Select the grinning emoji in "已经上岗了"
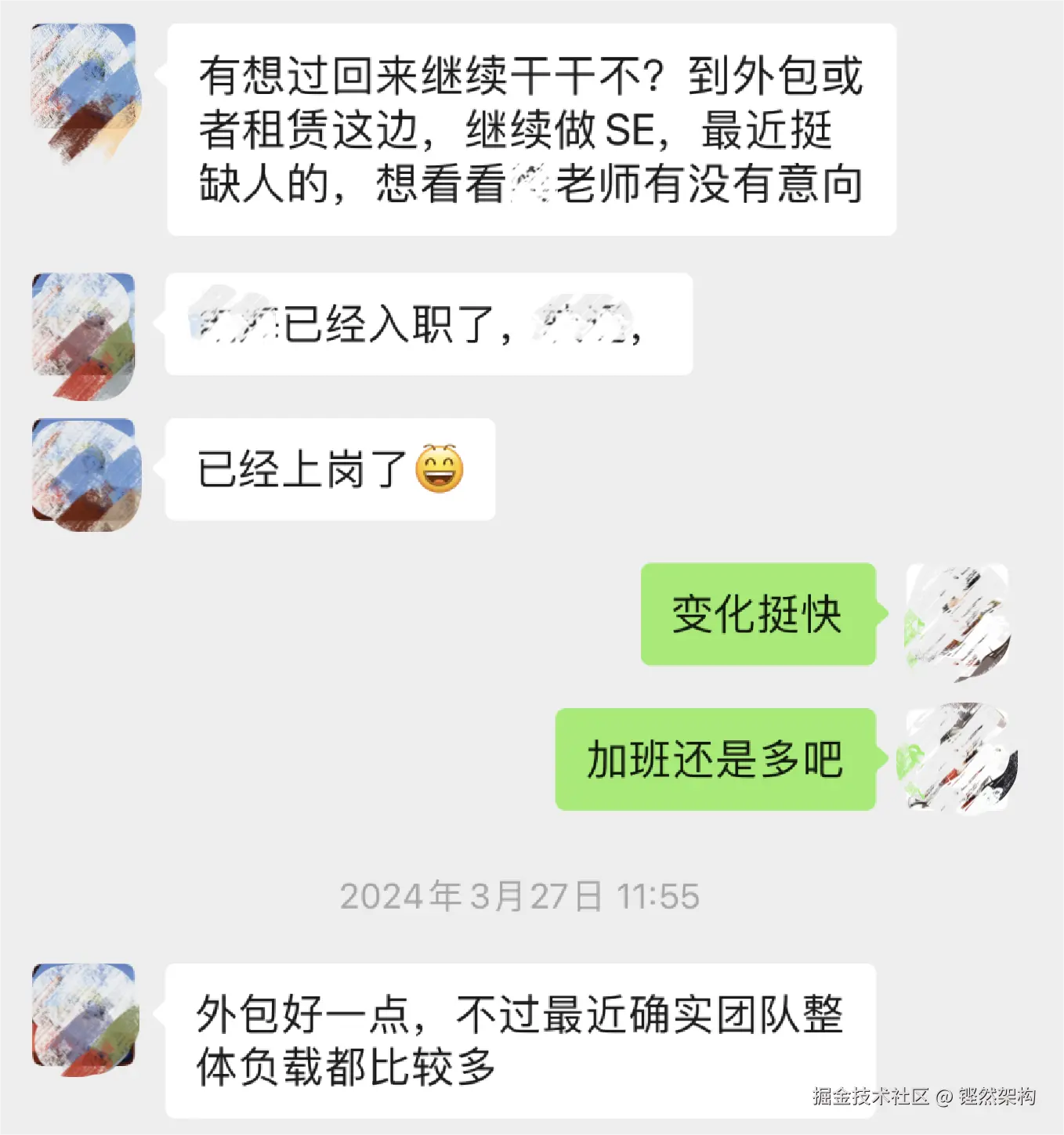The width and height of the screenshot is (1064, 1135). (441, 470)
